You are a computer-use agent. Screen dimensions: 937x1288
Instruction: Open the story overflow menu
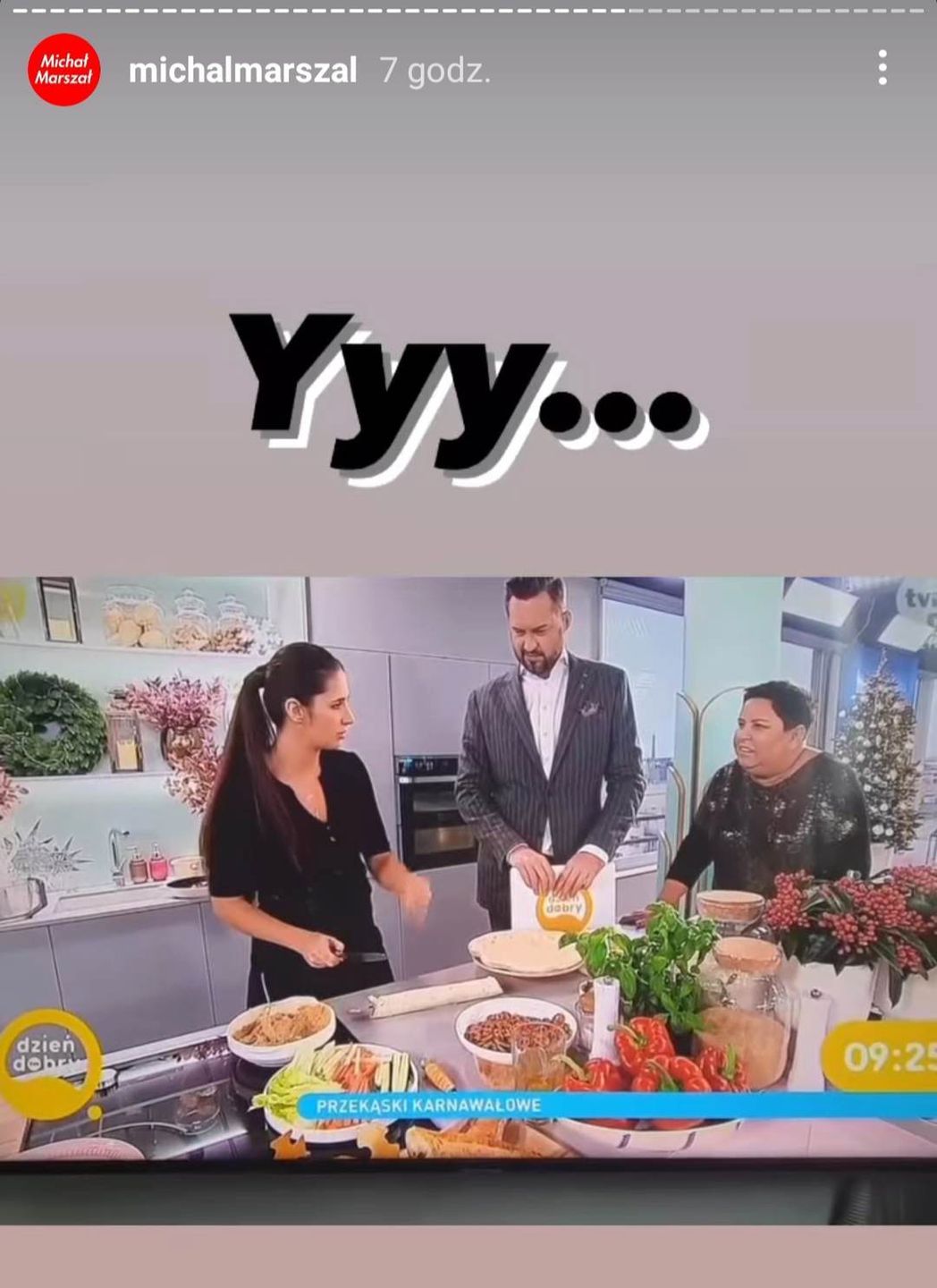882,68
